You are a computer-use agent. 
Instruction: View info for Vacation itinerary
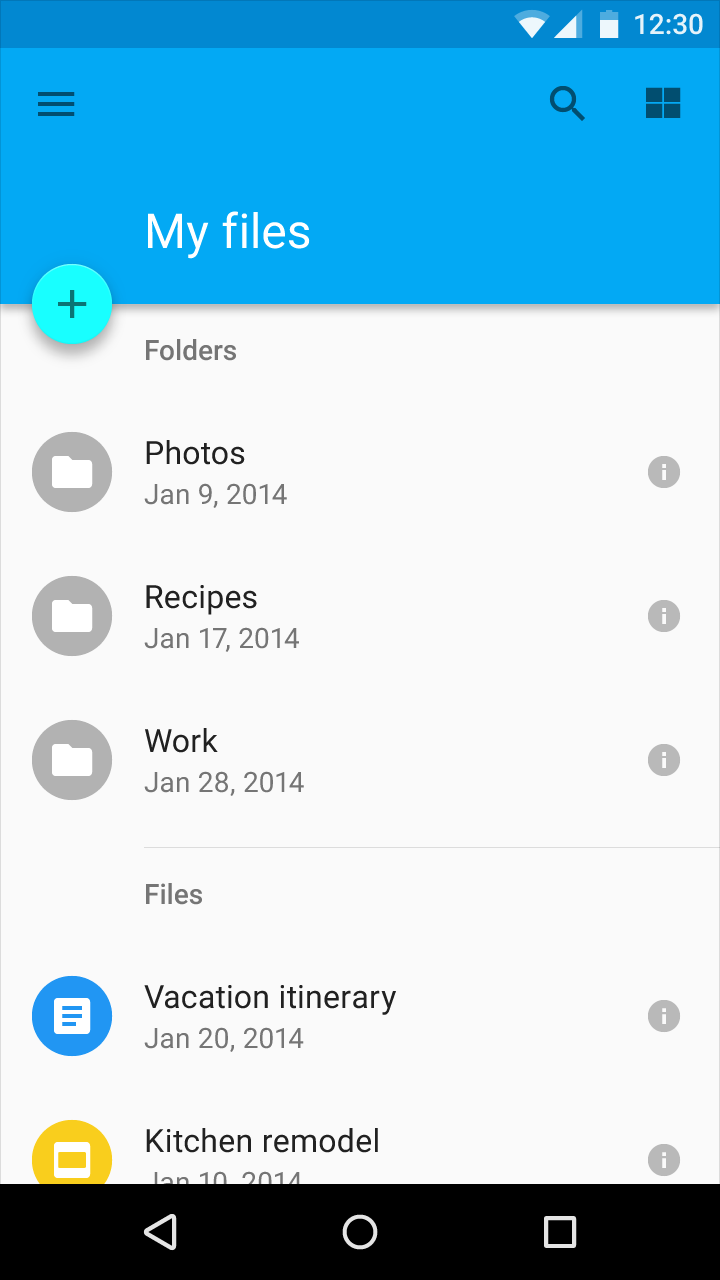[664, 1016]
